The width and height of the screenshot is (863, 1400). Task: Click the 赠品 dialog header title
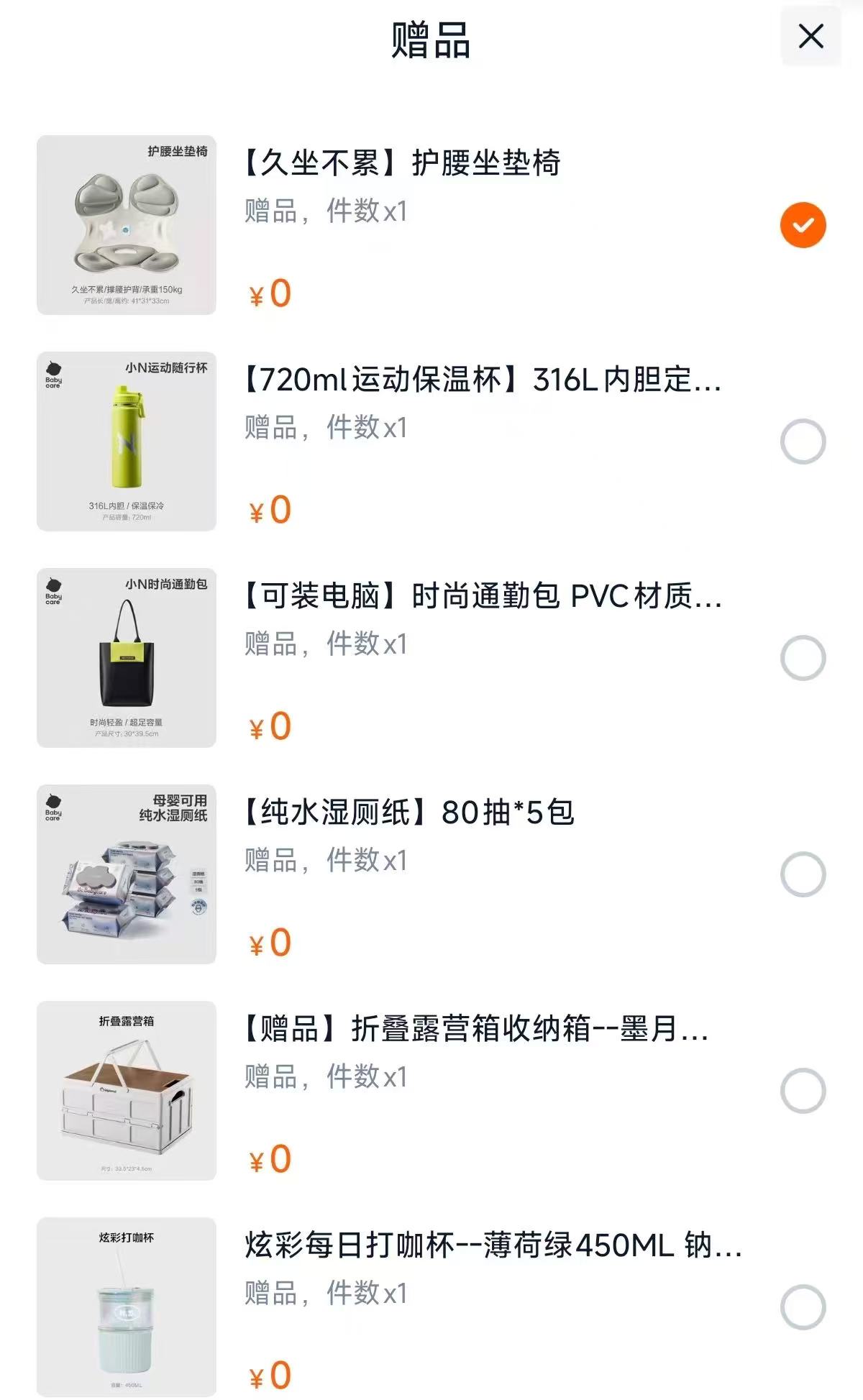[431, 41]
